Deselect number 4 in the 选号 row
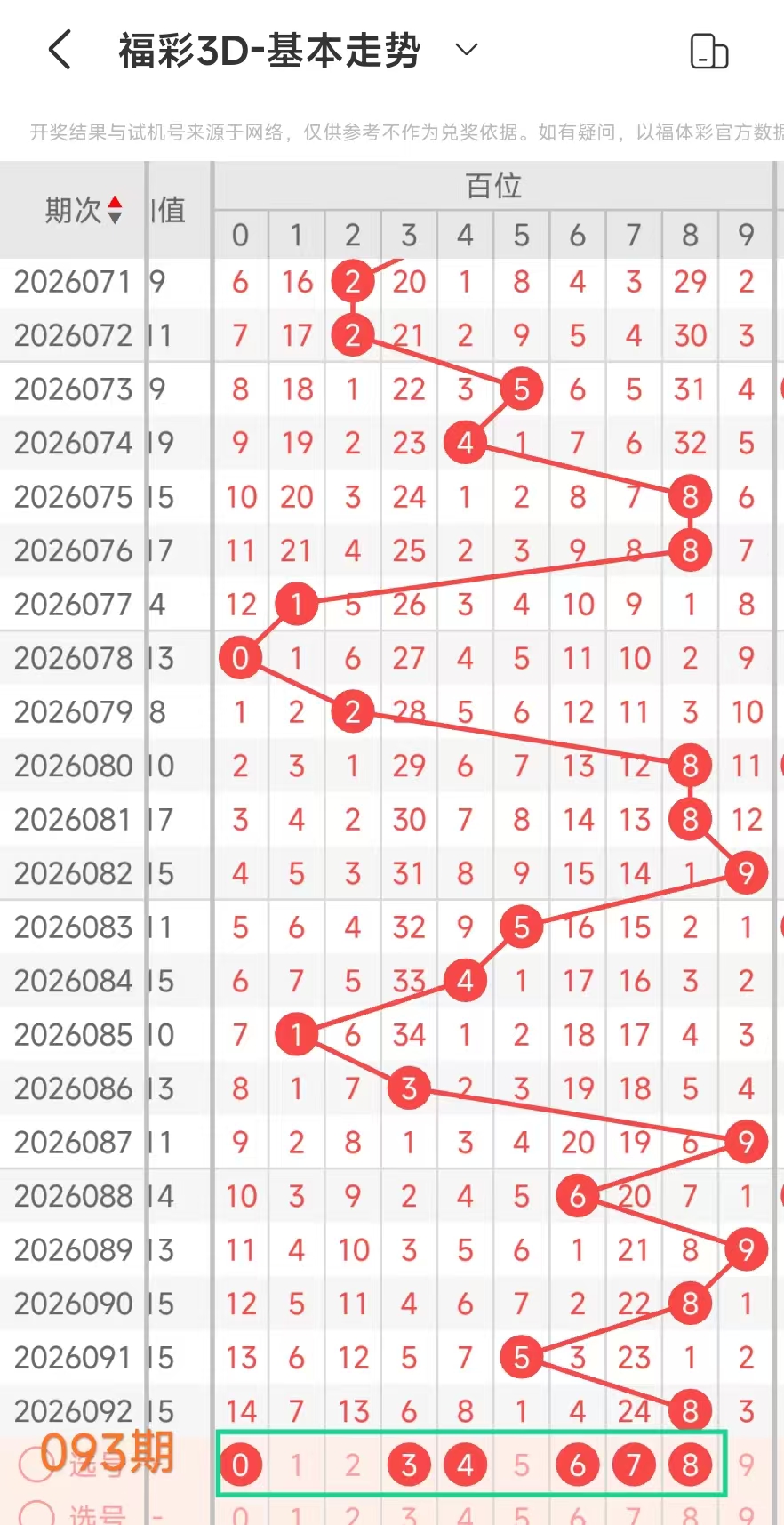This screenshot has width=784, height=1525. (x=465, y=1465)
